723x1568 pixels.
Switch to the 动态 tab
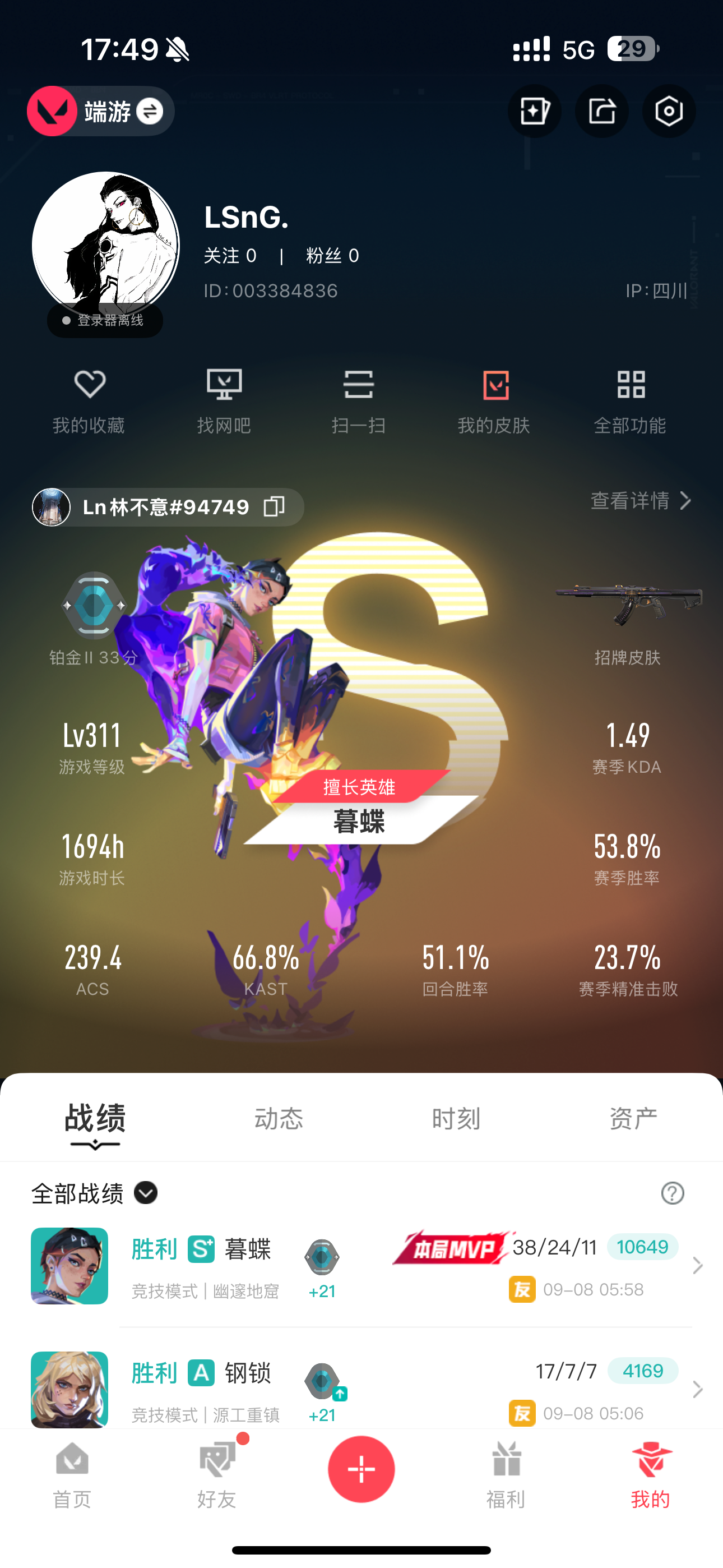point(278,1119)
